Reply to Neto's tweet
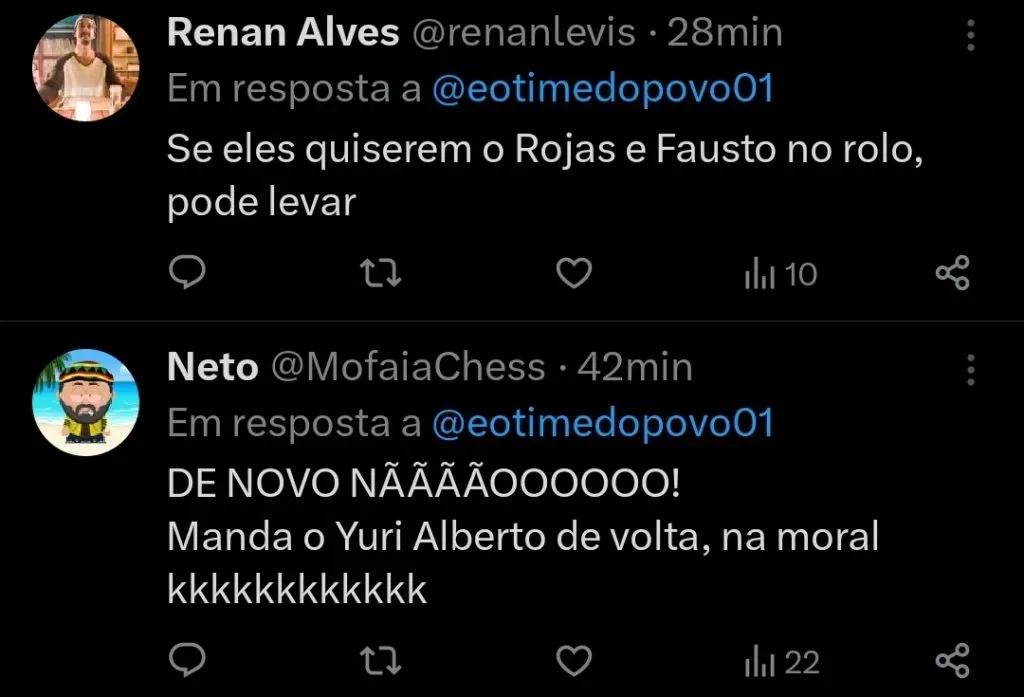 [x=186, y=661]
